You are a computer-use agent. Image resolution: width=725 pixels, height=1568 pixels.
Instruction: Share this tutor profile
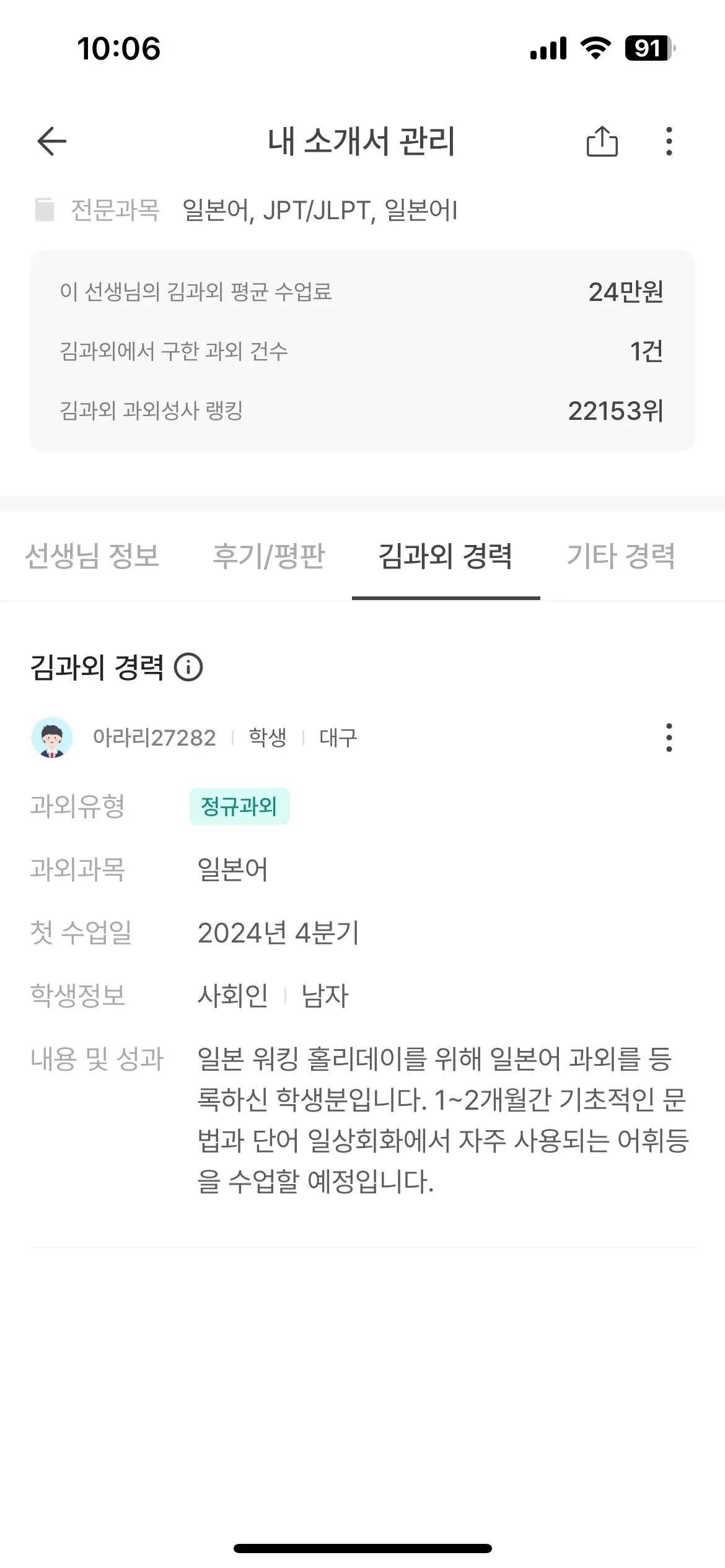click(x=602, y=141)
